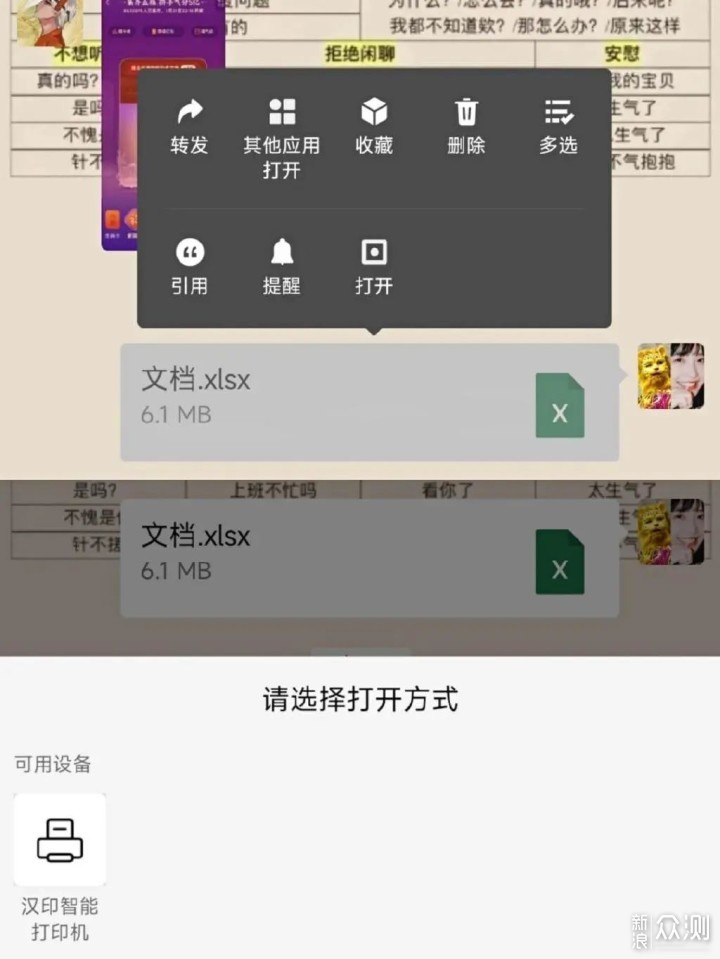Quote the message with 引用
Image resolution: width=720 pixels, height=959 pixels.
coord(189,266)
